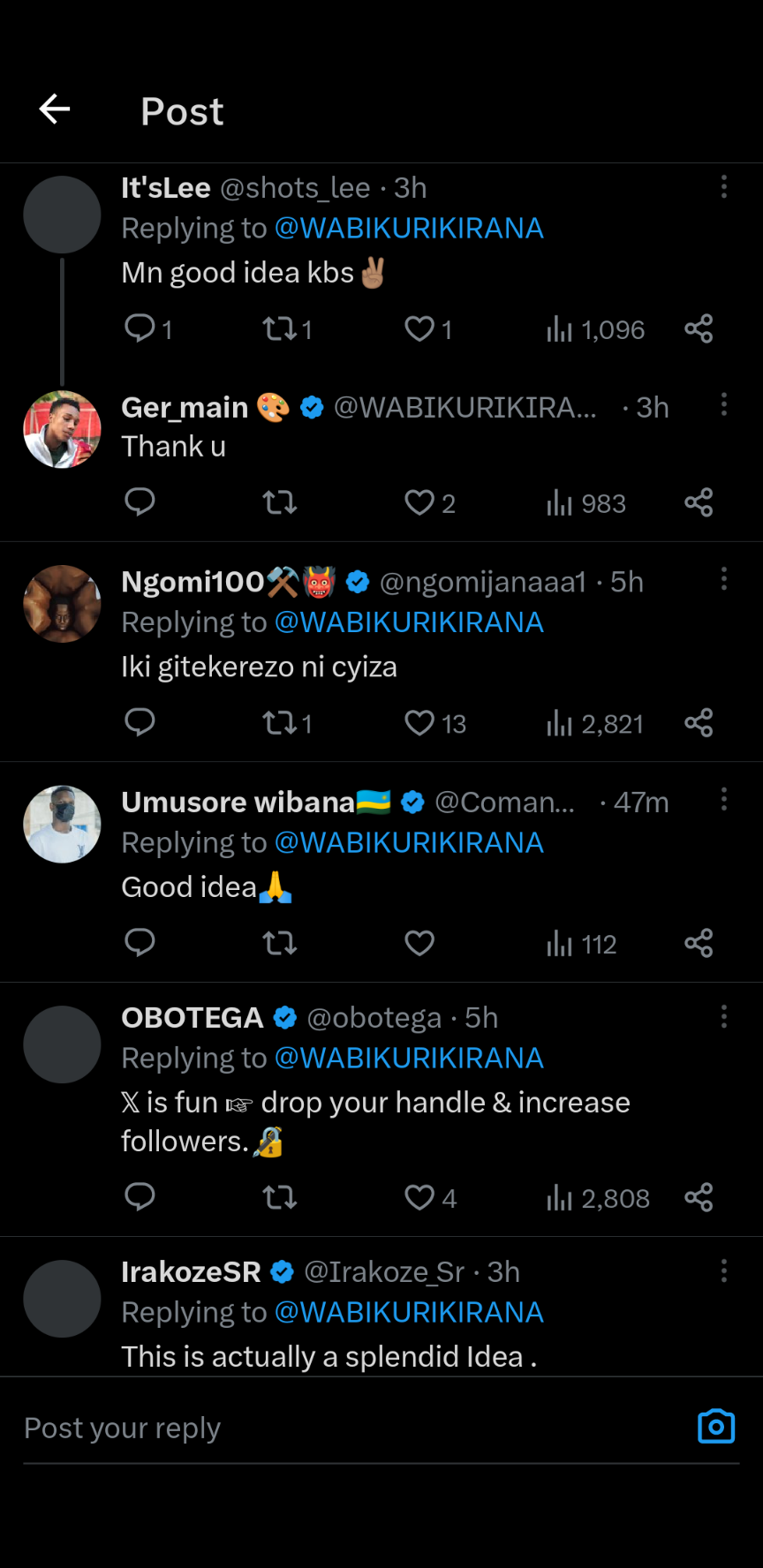Open Ger_main's profile picture

(62, 429)
